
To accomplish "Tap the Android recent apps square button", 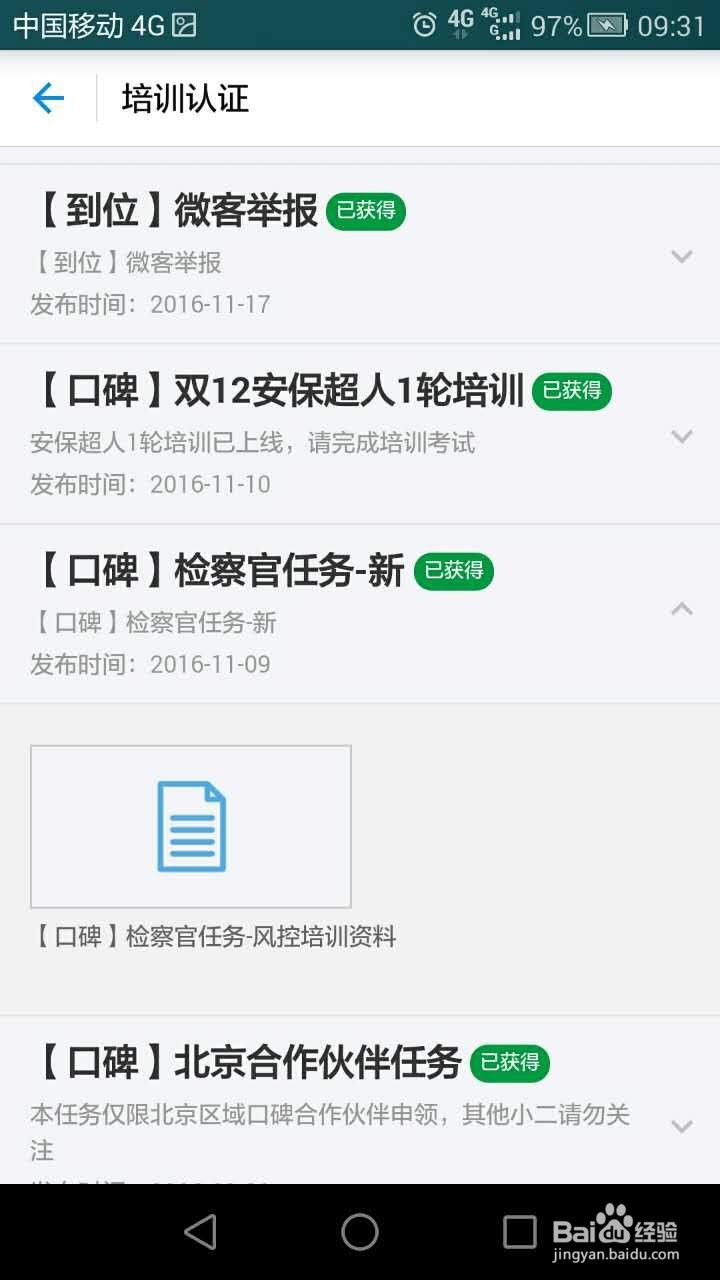I will pyautogui.click(x=520, y=1231).
